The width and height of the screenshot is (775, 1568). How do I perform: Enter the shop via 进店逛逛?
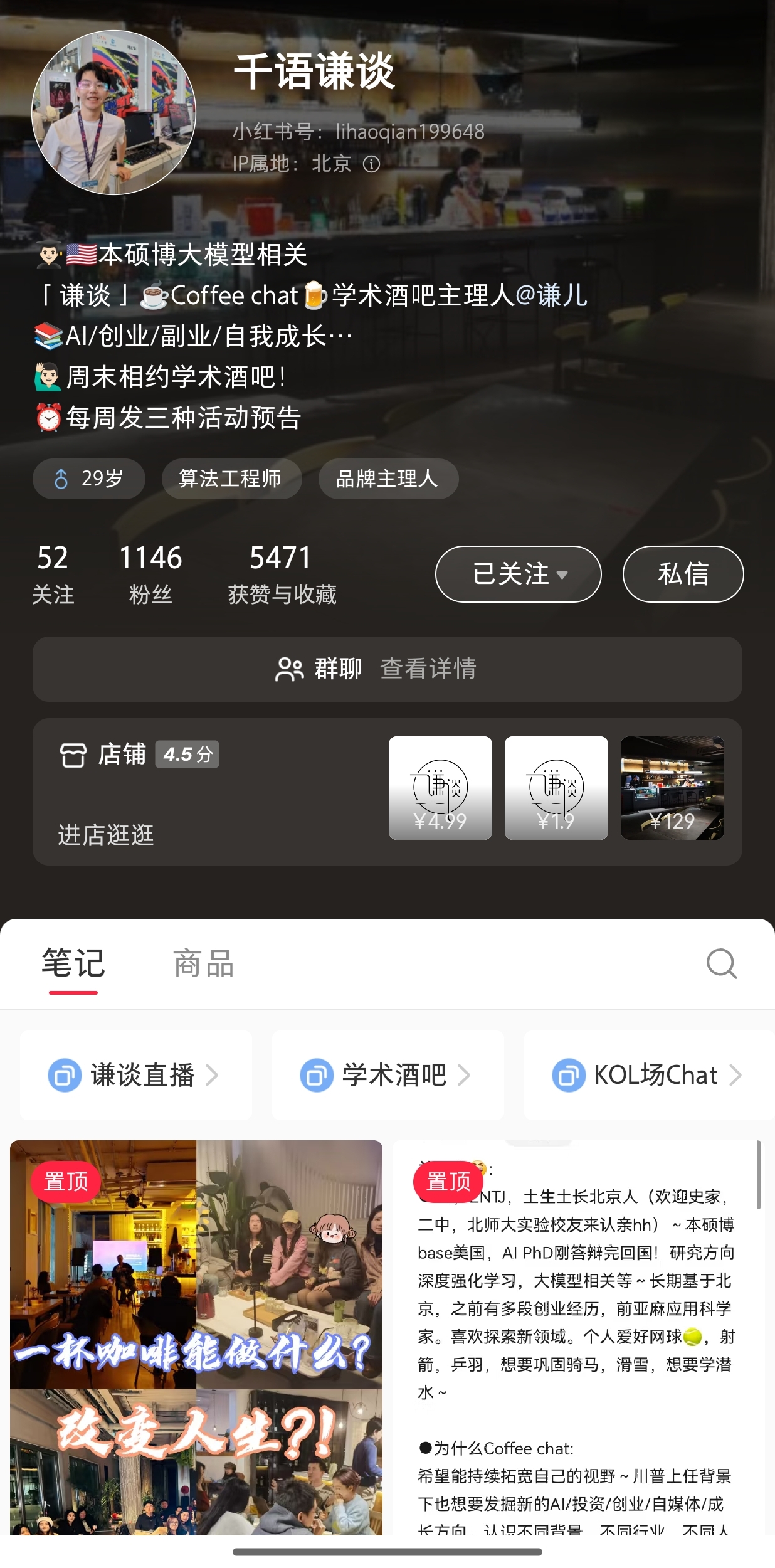tap(106, 835)
